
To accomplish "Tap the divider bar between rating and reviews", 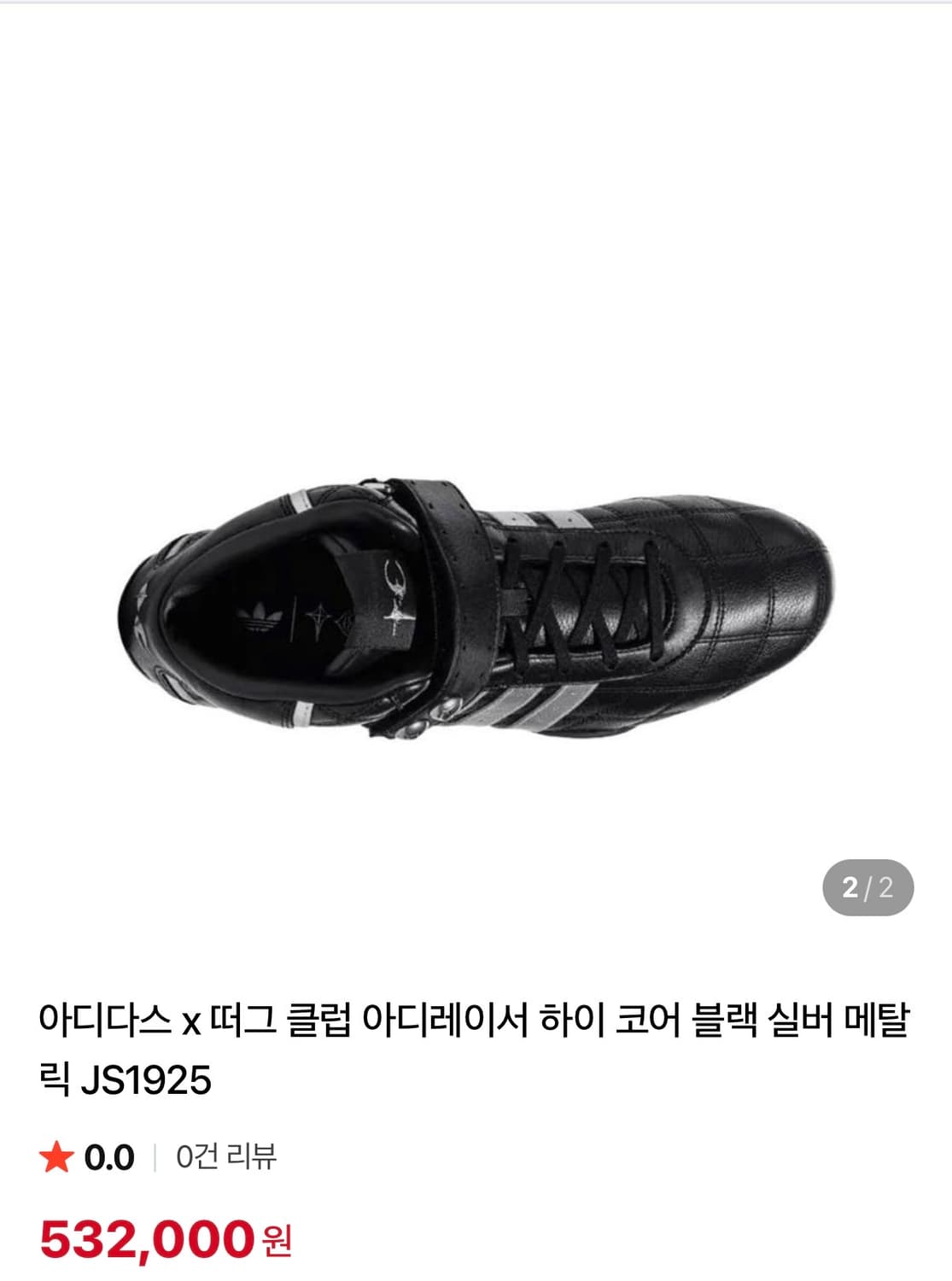I will click(x=155, y=1155).
